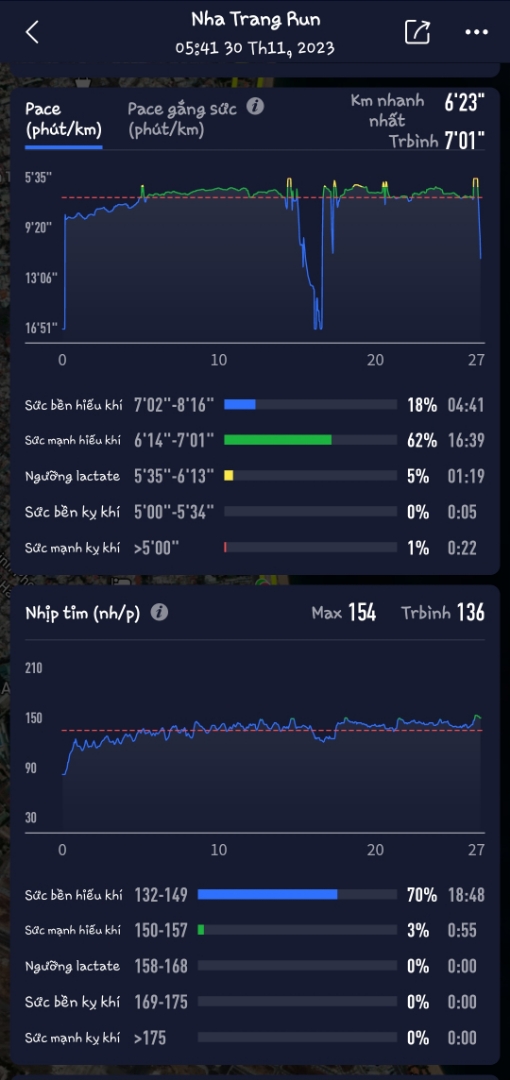Show info about Nhịp tim (nh/p)

(159, 612)
